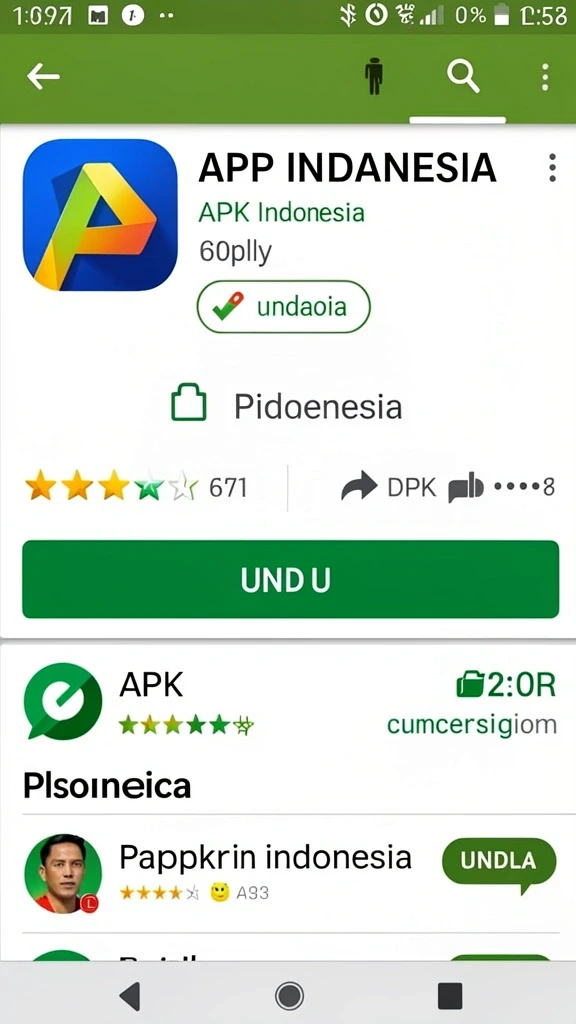Go to the home screen
576x1024 pixels.
289,996
